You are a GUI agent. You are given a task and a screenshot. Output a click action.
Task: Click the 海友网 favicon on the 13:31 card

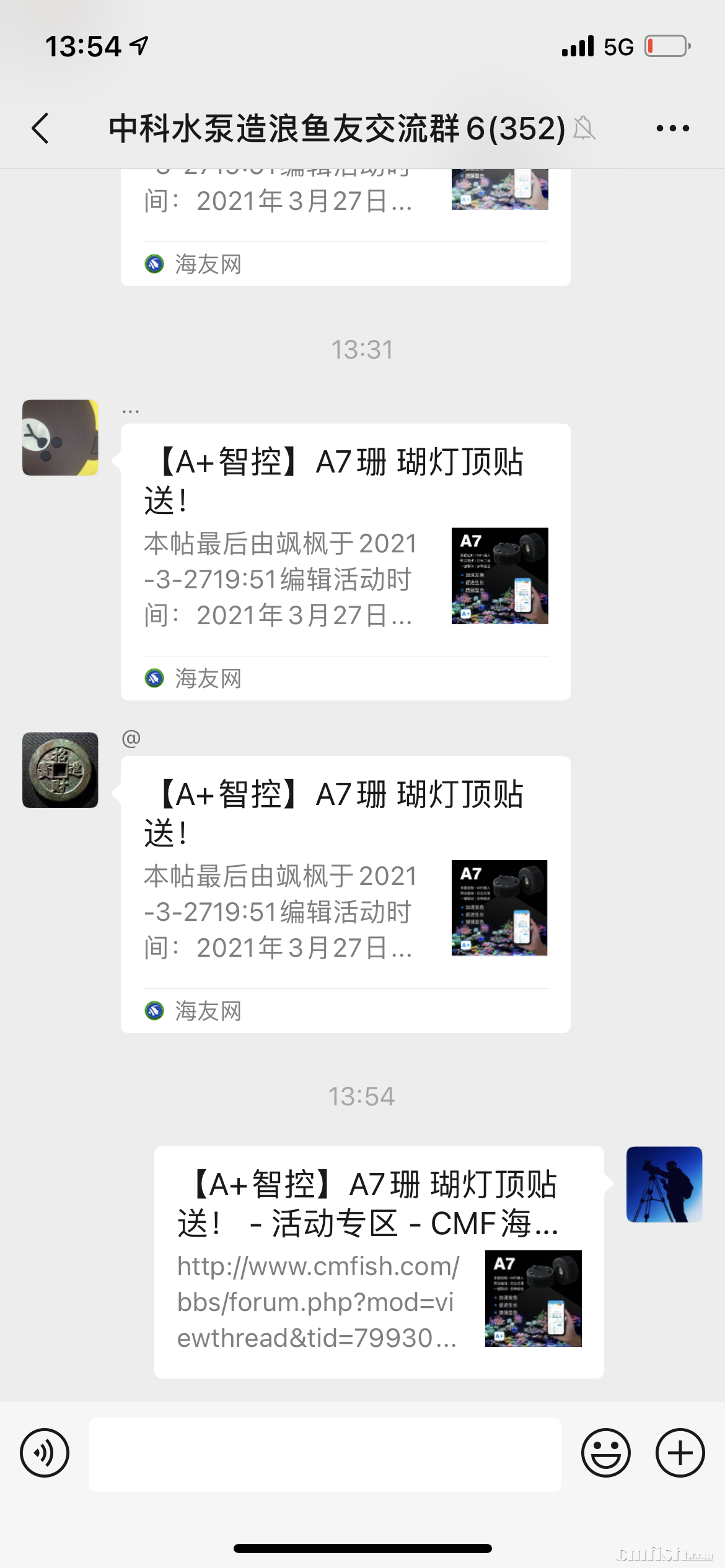(x=154, y=678)
